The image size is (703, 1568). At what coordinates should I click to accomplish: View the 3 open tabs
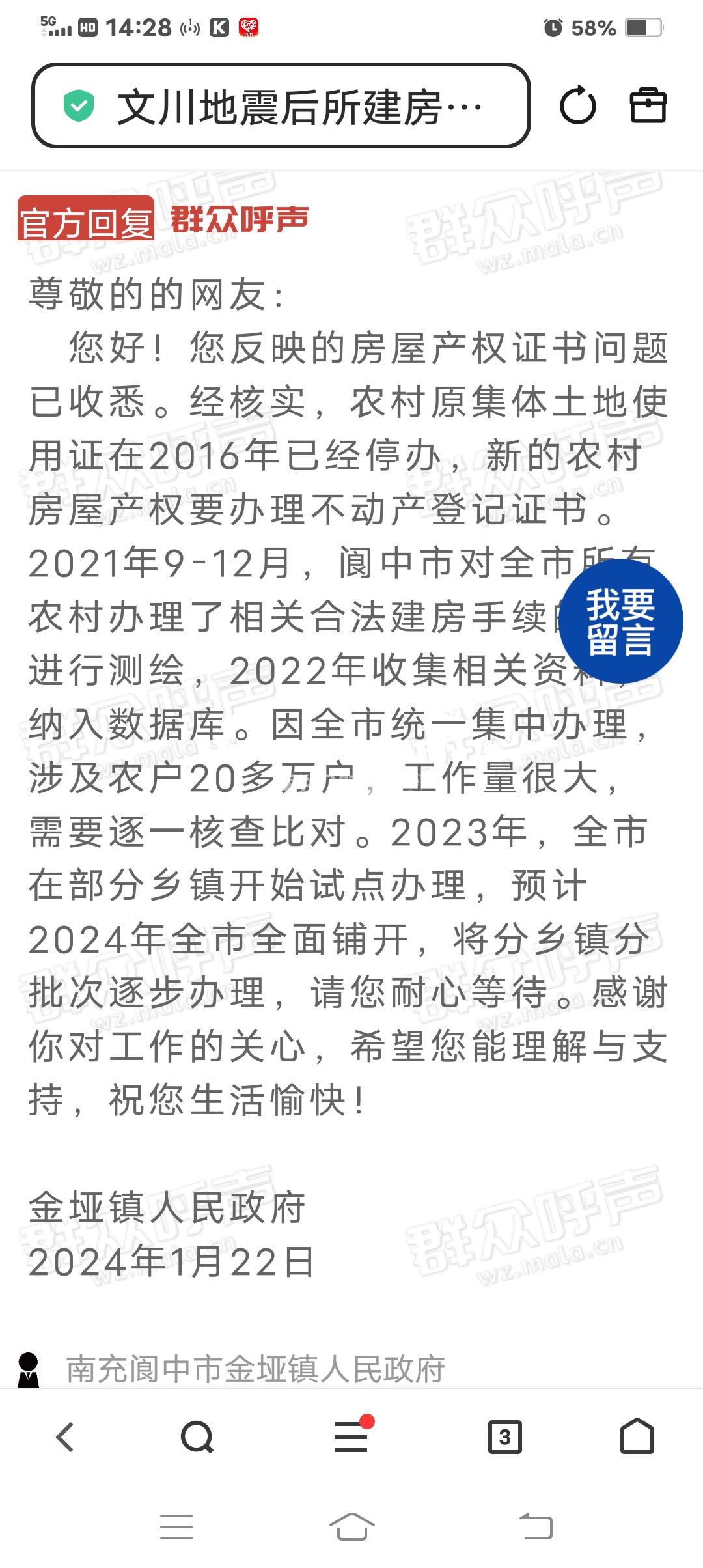[x=505, y=1436]
